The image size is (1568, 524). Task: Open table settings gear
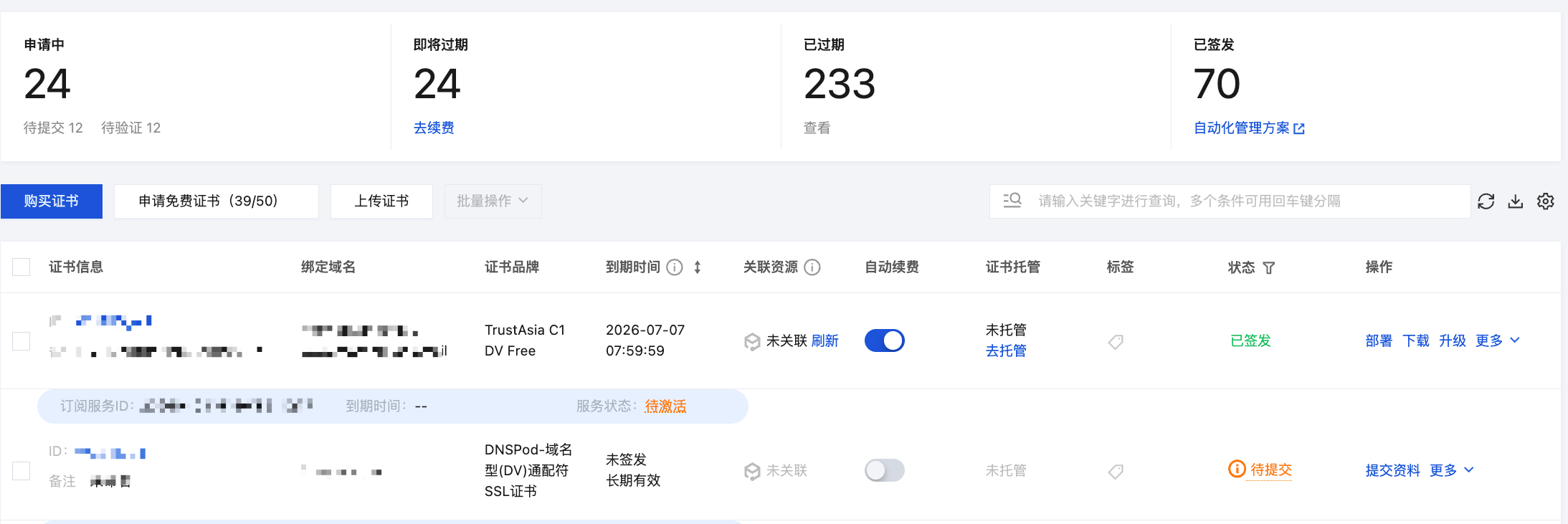tap(1546, 201)
